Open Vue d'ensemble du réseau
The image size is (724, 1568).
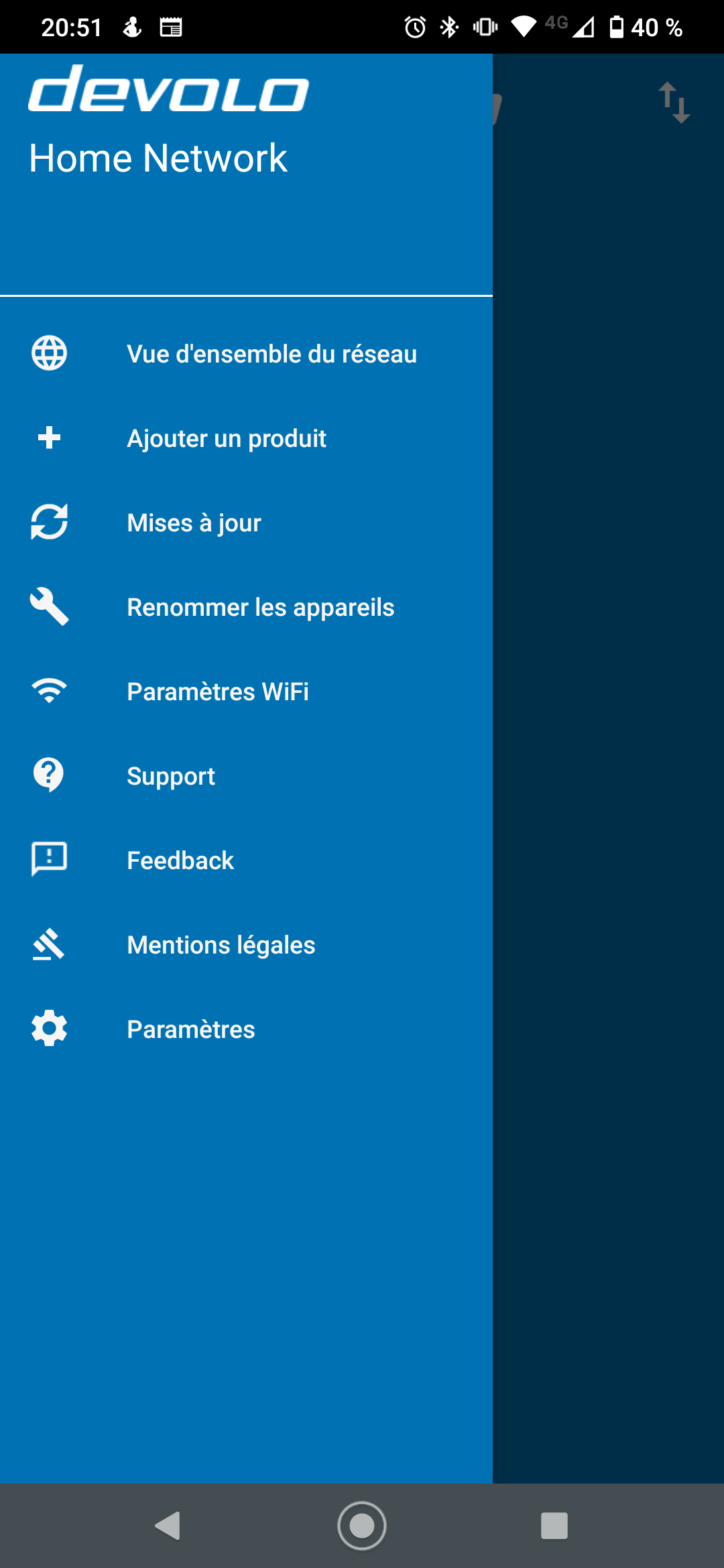tap(271, 354)
